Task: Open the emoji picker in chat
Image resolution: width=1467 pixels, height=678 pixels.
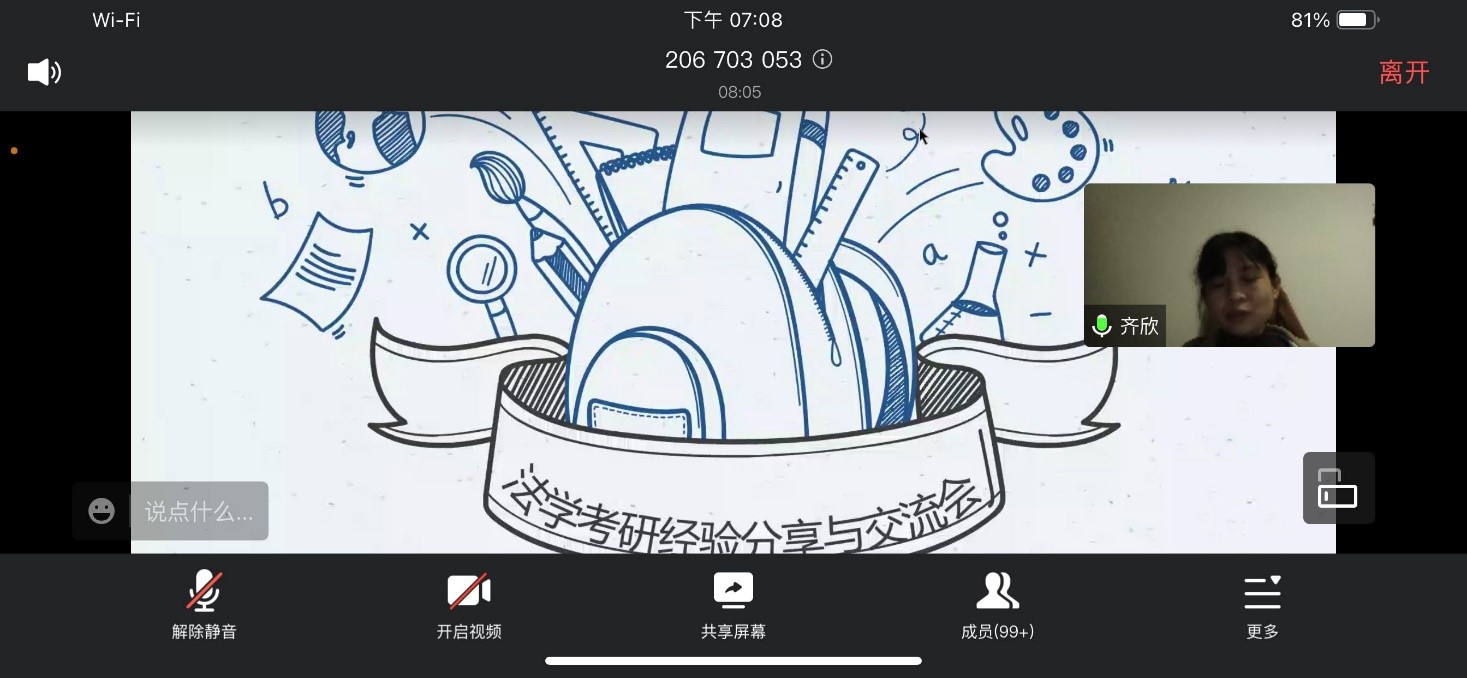Action: click(x=101, y=511)
